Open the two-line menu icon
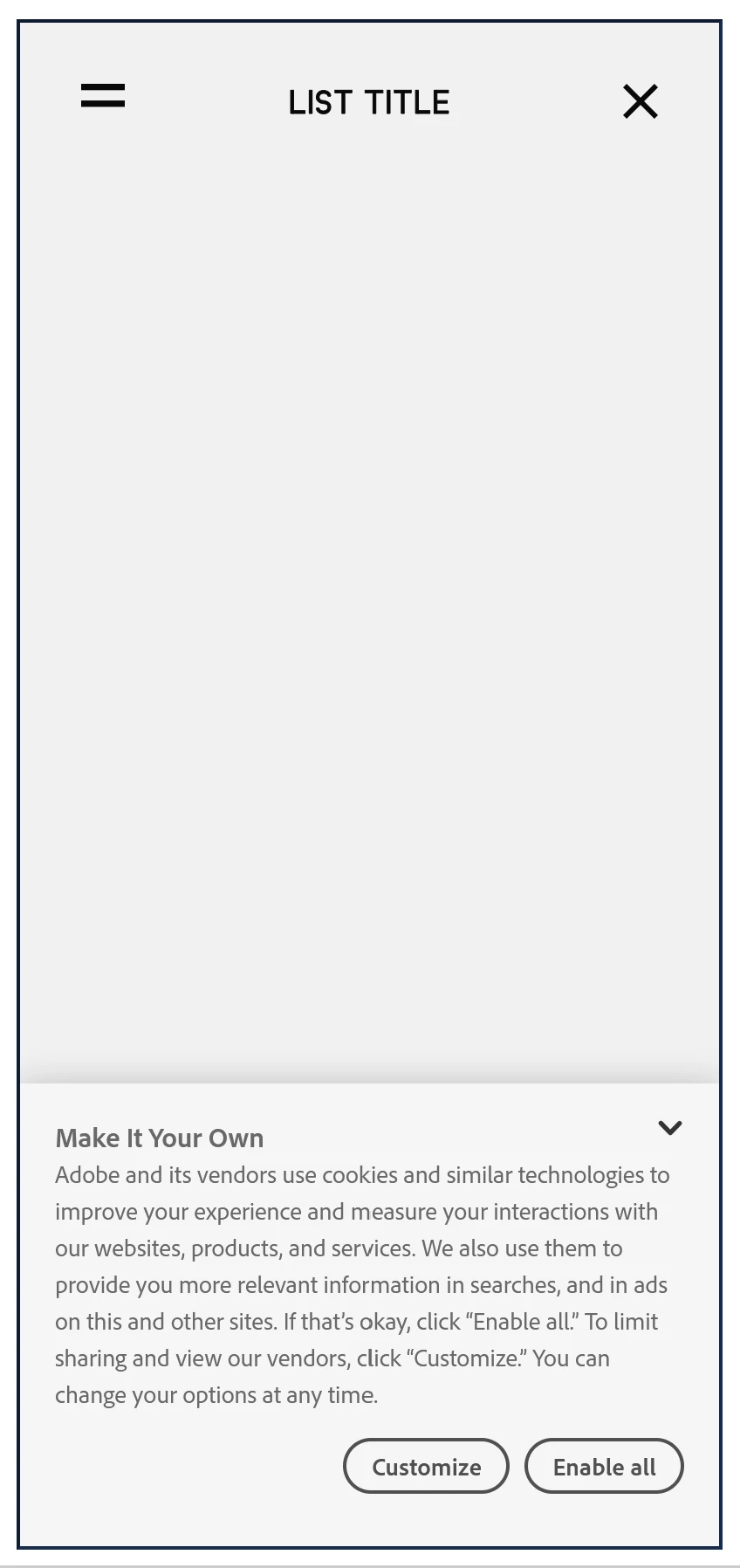The width and height of the screenshot is (740, 1568). (x=103, y=96)
